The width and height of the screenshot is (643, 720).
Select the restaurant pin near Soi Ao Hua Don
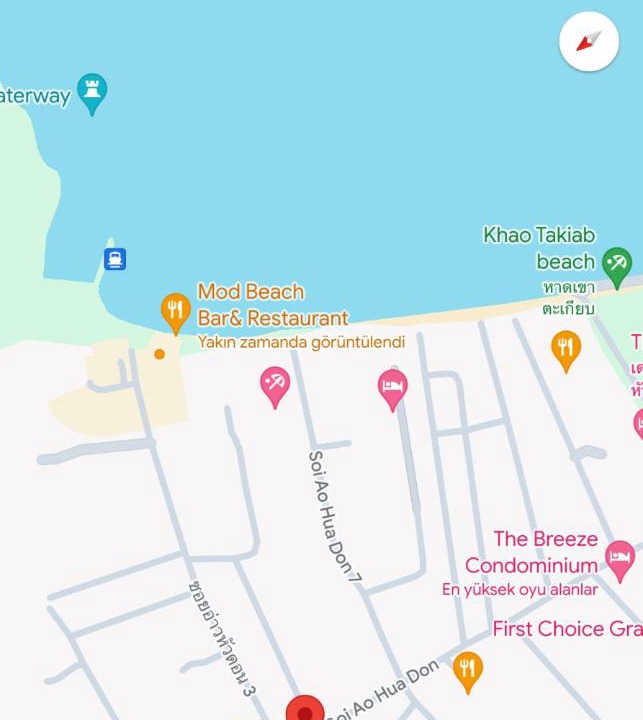pyautogui.click(x=467, y=669)
